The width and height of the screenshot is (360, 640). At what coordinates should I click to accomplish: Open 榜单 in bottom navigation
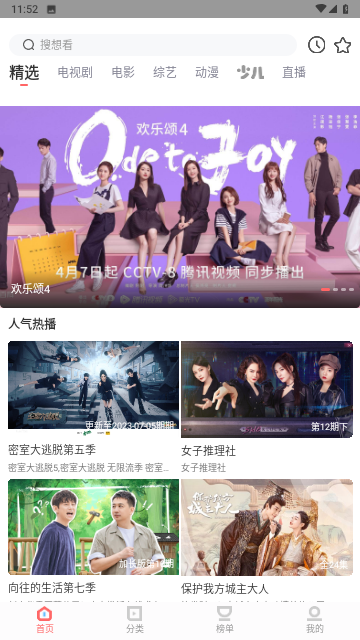pos(224,620)
